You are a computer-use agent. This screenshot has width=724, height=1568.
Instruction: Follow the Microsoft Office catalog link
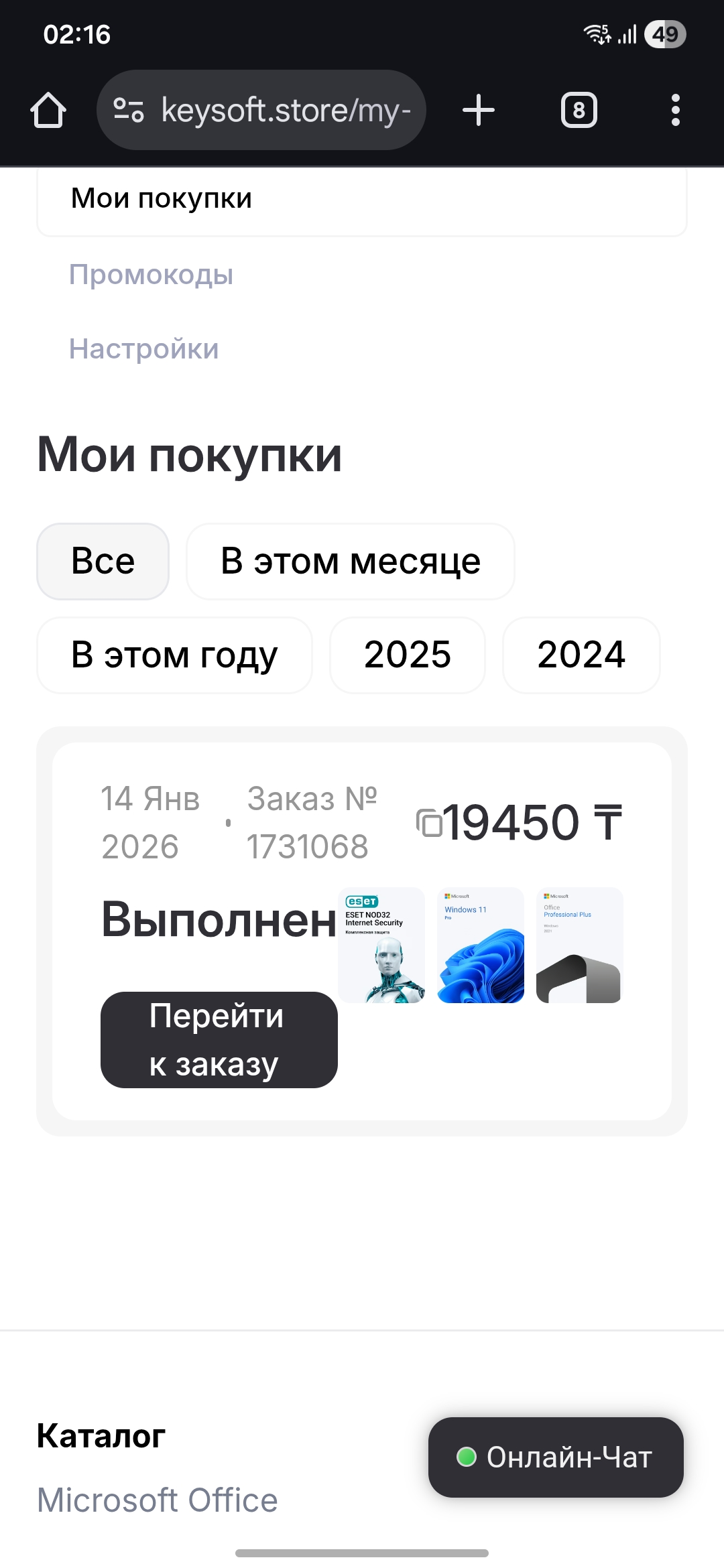point(158,1500)
